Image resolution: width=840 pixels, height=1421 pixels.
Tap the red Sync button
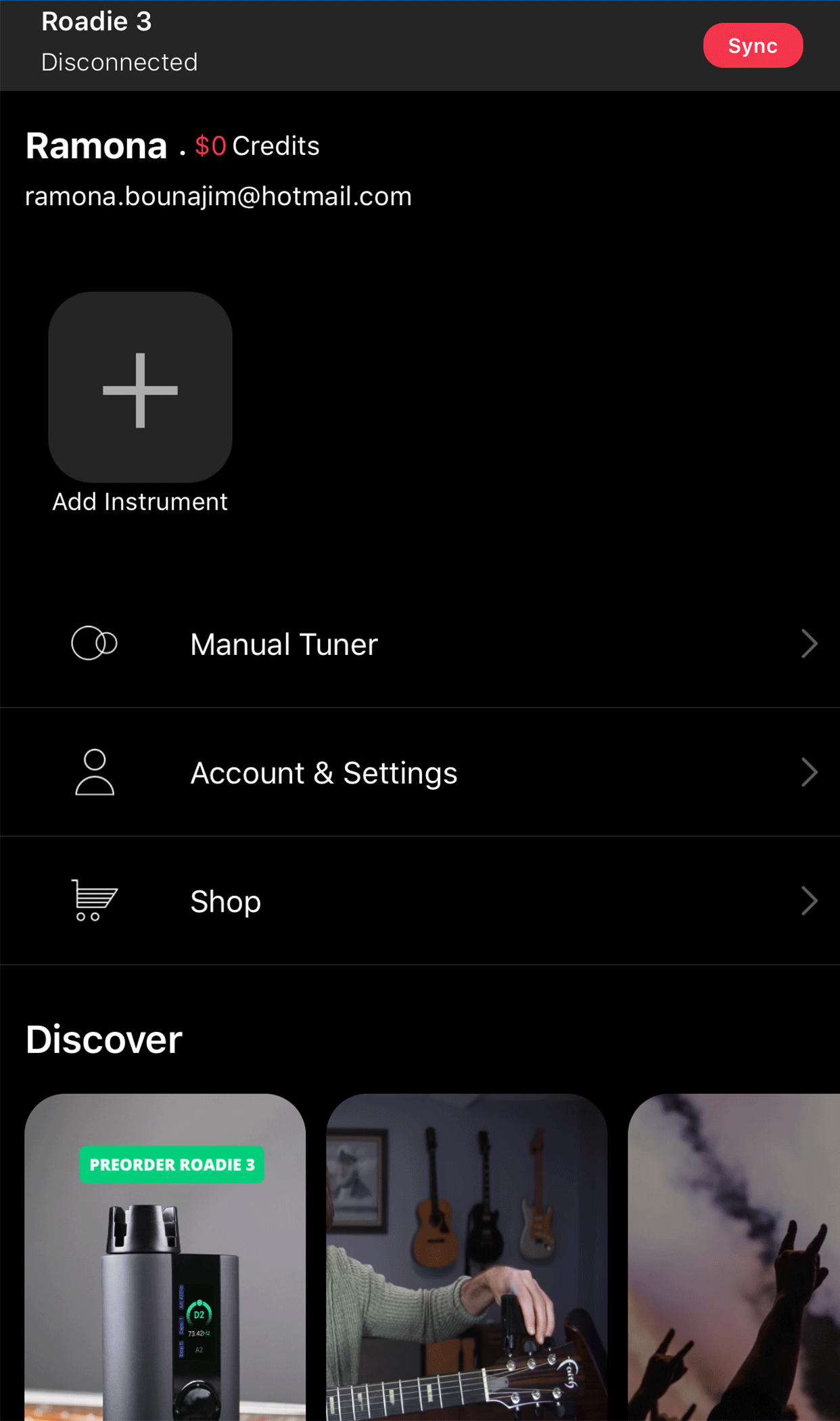[x=752, y=46]
